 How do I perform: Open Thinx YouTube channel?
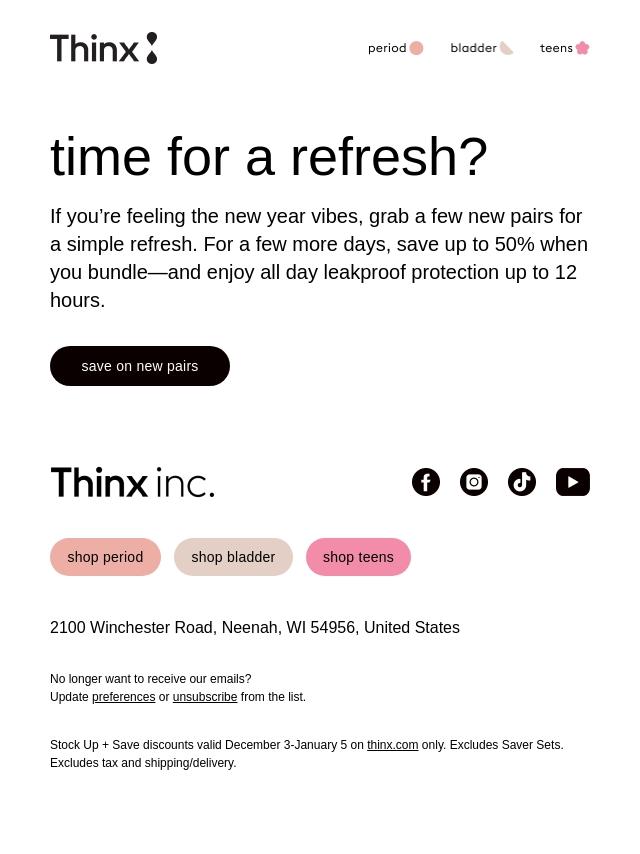coord(572,482)
